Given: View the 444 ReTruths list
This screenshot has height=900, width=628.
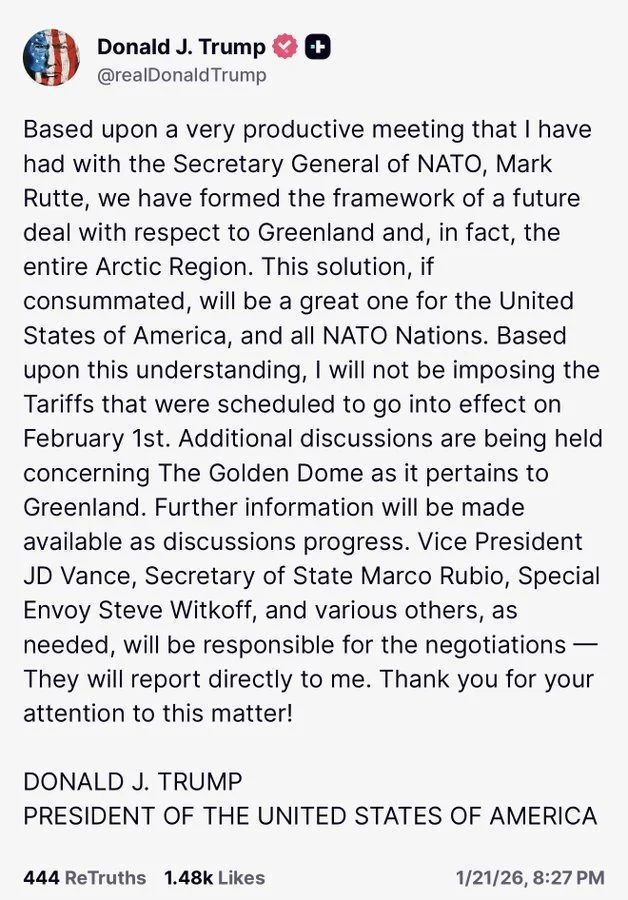Looking at the screenshot, I should [x=84, y=878].
